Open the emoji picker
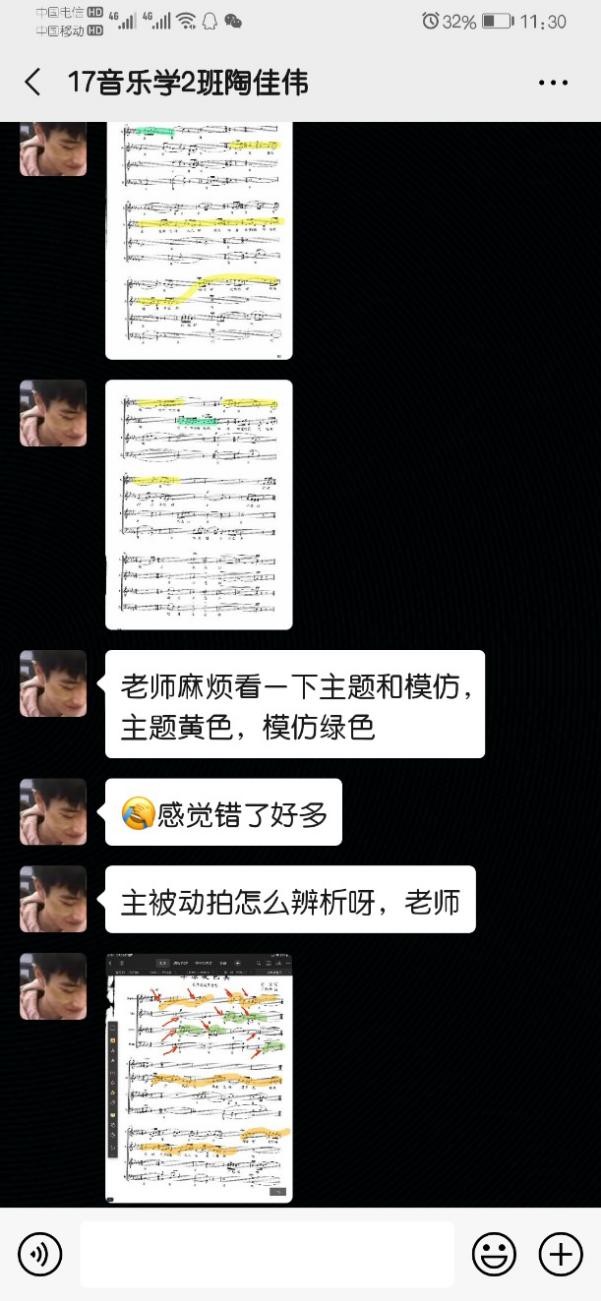The image size is (601, 1301). coord(494,1253)
